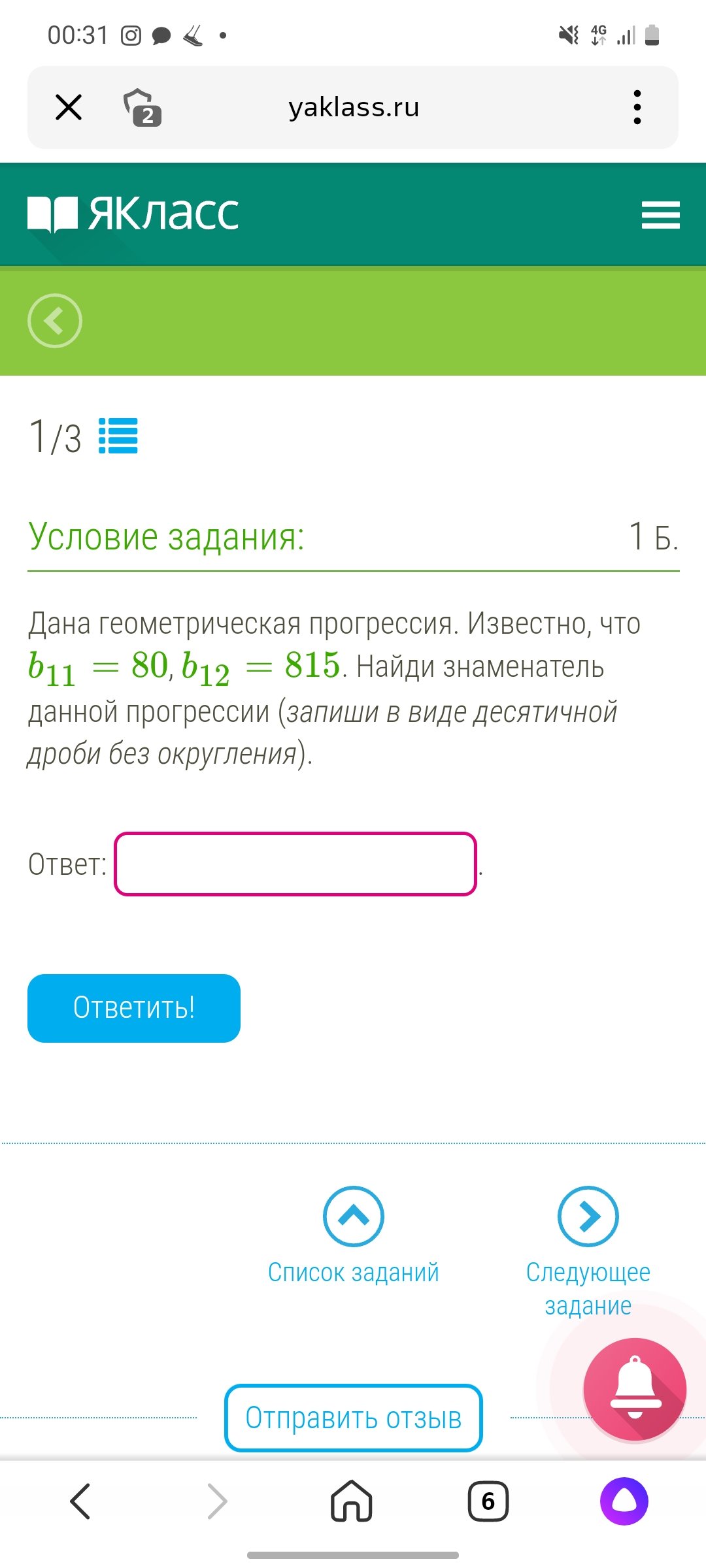Navigate back with the bottom back arrow
This screenshot has height=1568, width=706.
click(80, 1501)
